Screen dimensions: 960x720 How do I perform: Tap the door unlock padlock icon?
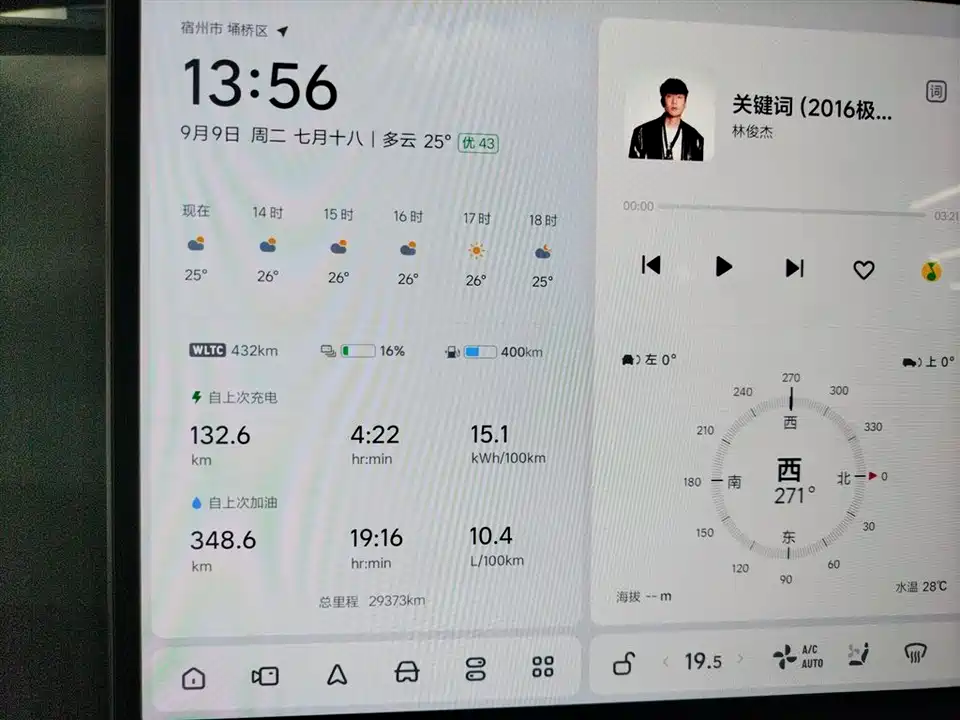pyautogui.click(x=624, y=662)
